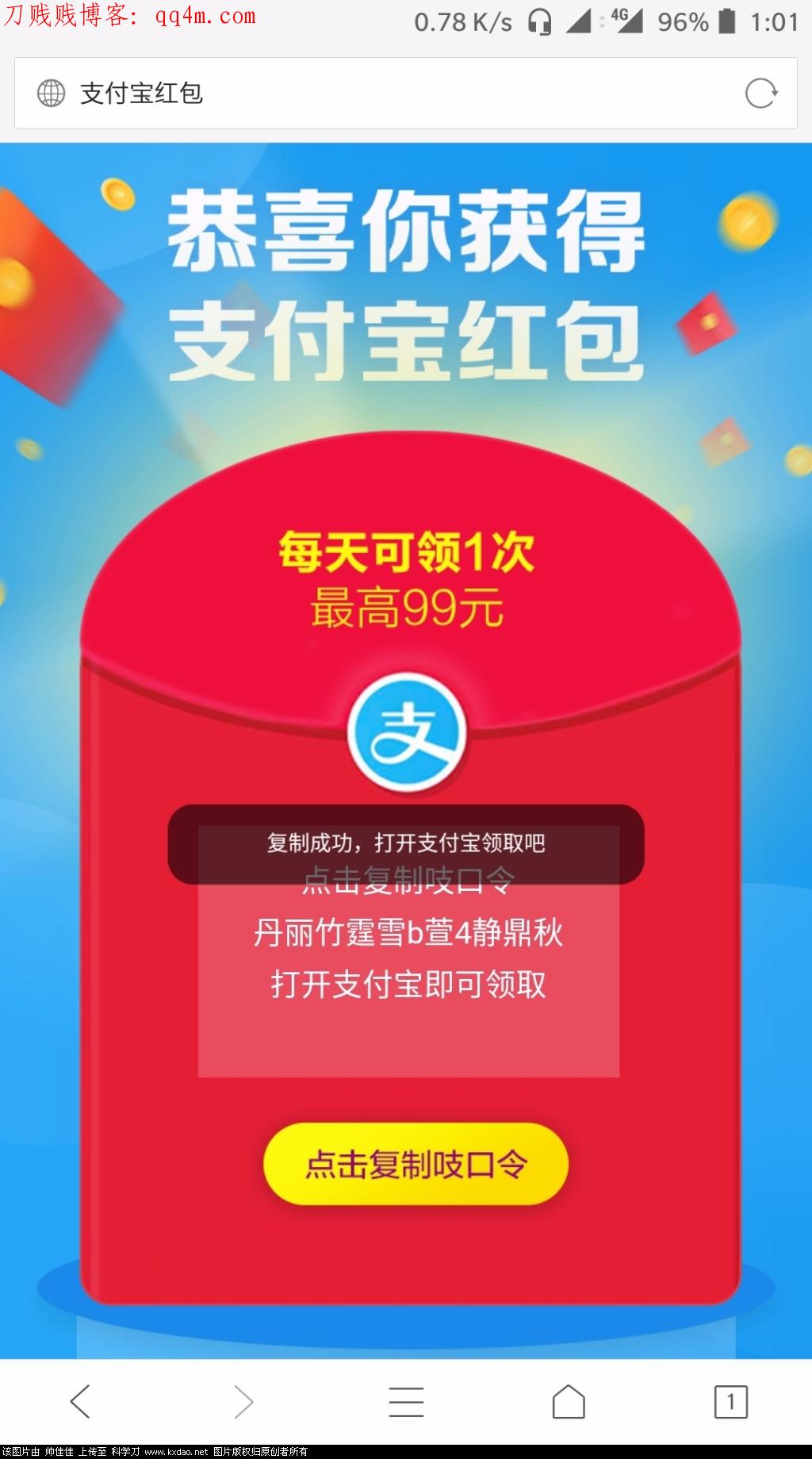
Task: Reload the page with the refresh icon
Action: click(760, 94)
